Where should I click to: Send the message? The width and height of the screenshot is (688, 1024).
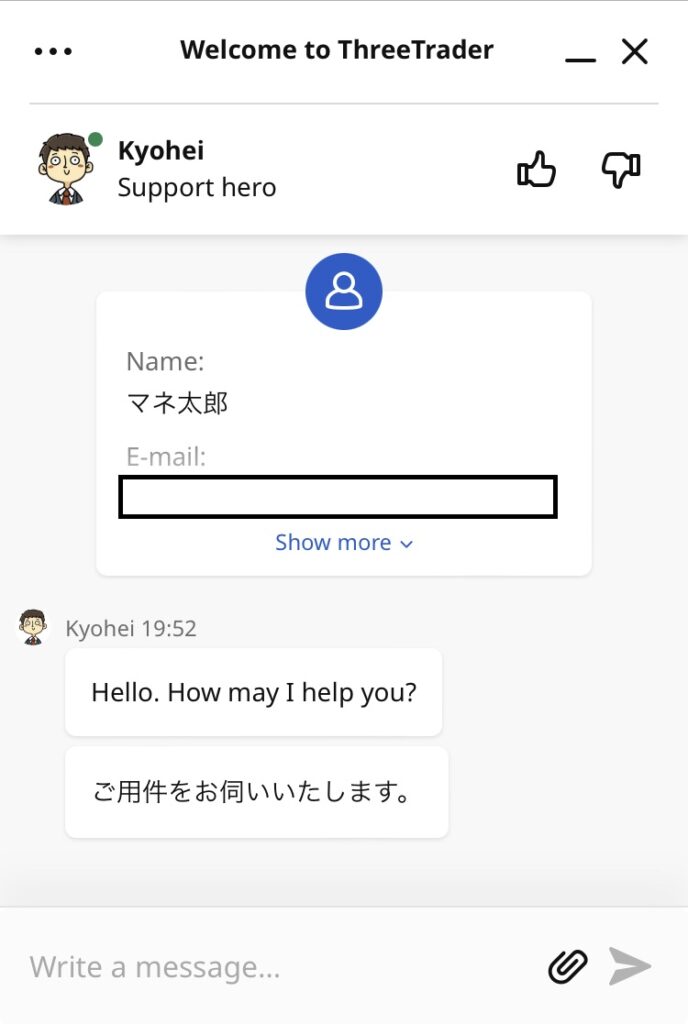pos(630,966)
